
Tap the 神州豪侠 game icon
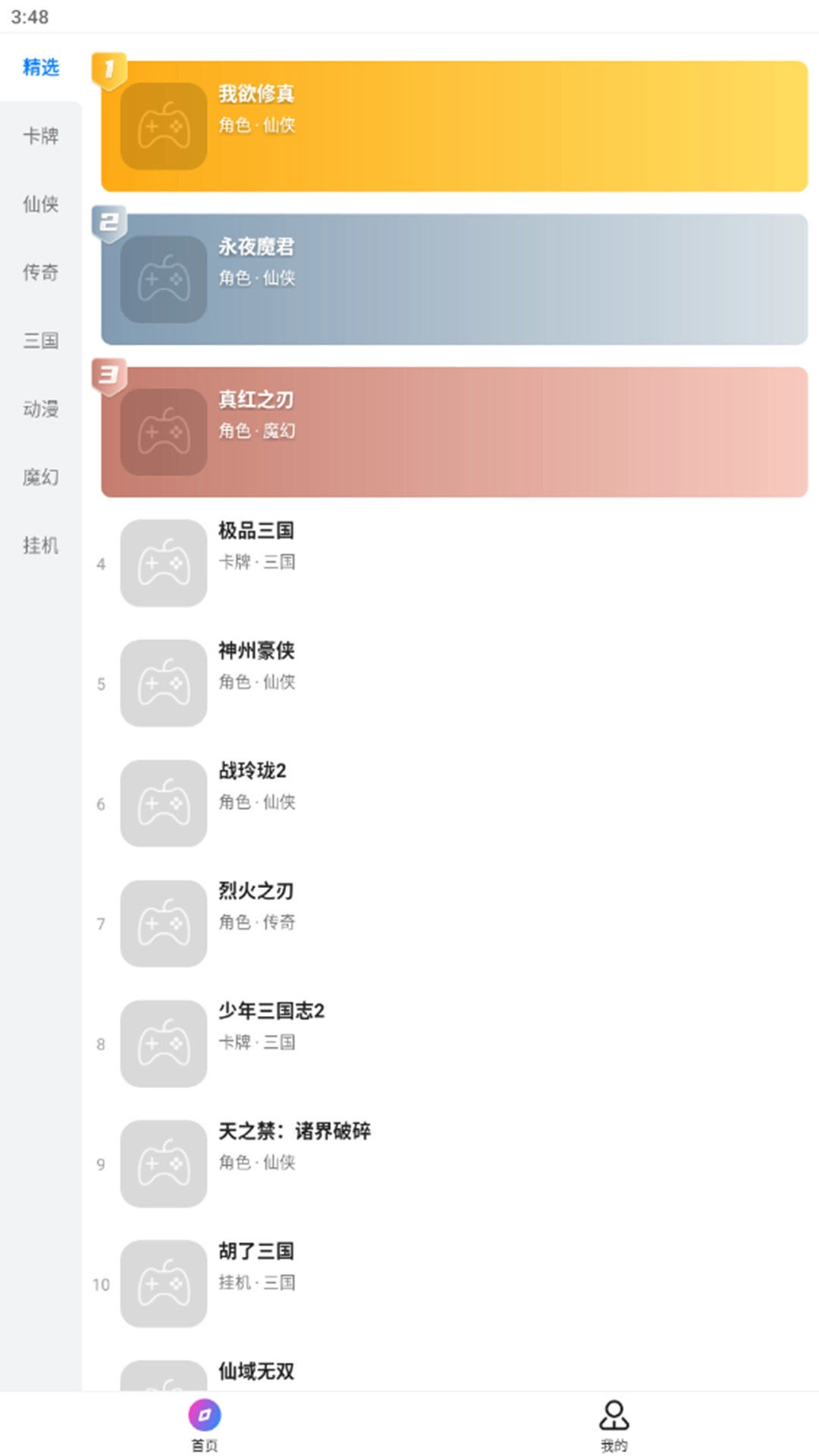[162, 684]
